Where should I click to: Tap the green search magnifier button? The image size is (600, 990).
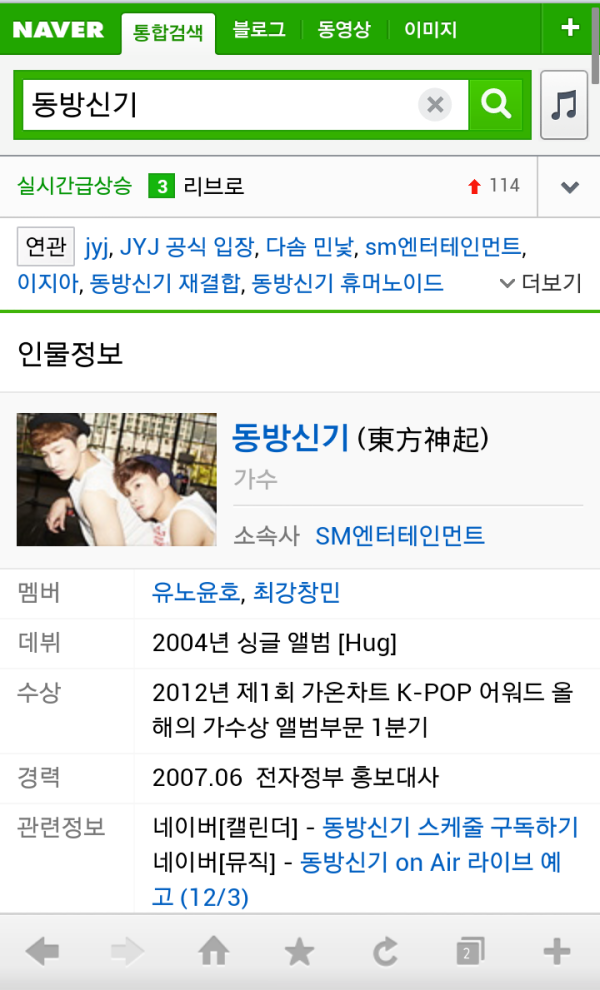[496, 103]
